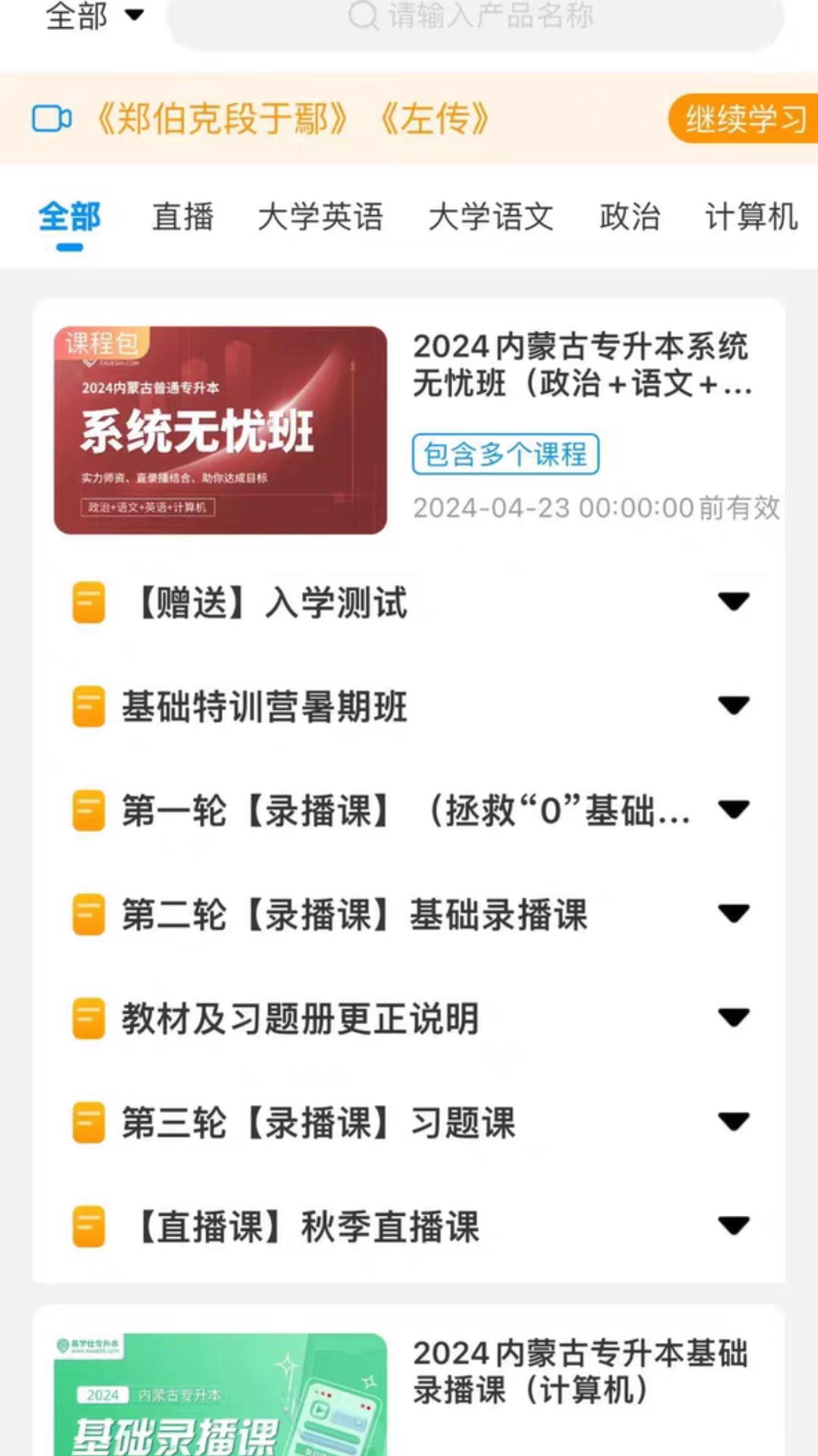This screenshot has height=1456, width=818.
Task: Switch to the 计算机 tab
Action: point(751,217)
